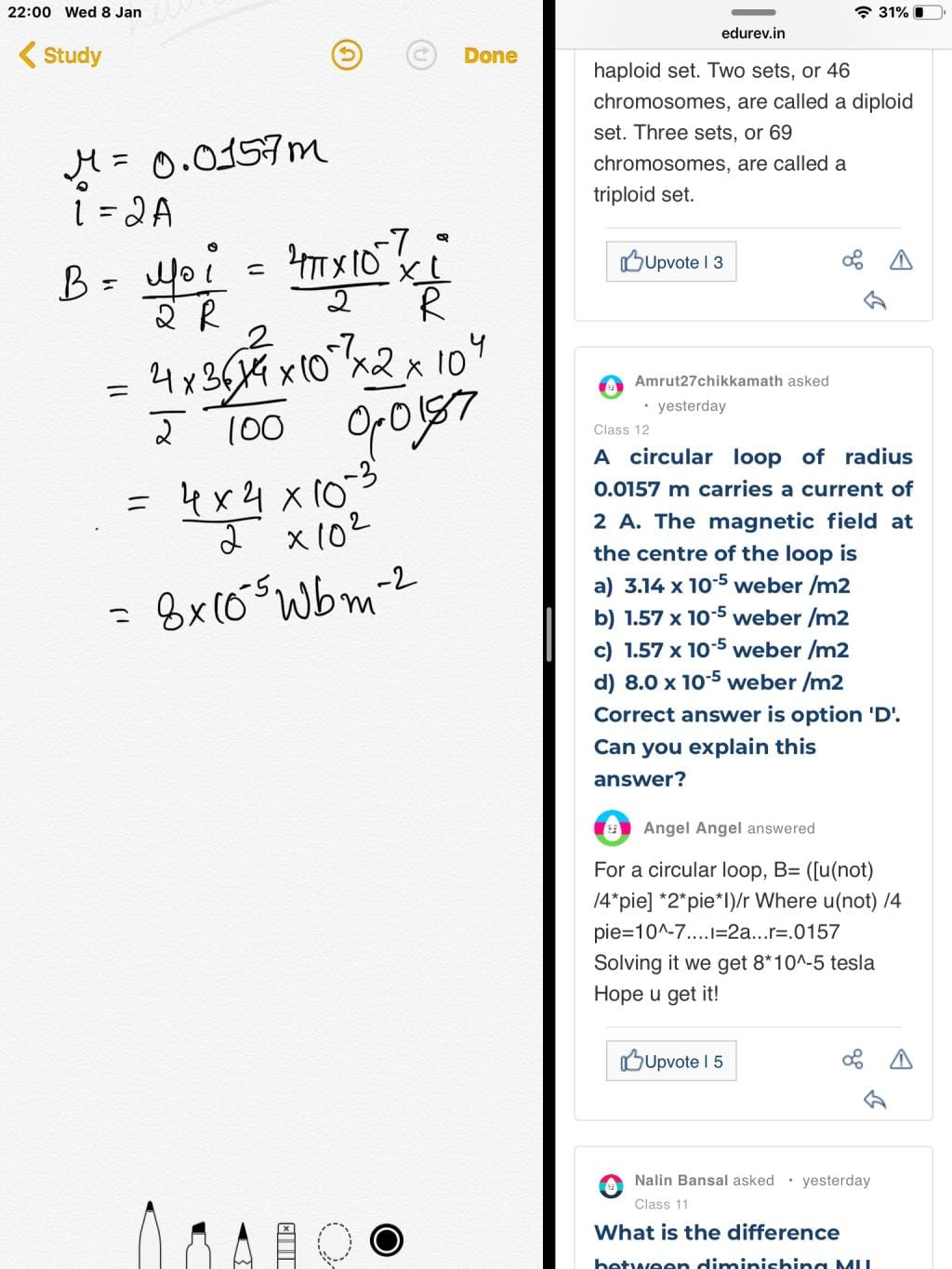Report Angel Angel's answer

[x=901, y=1059]
